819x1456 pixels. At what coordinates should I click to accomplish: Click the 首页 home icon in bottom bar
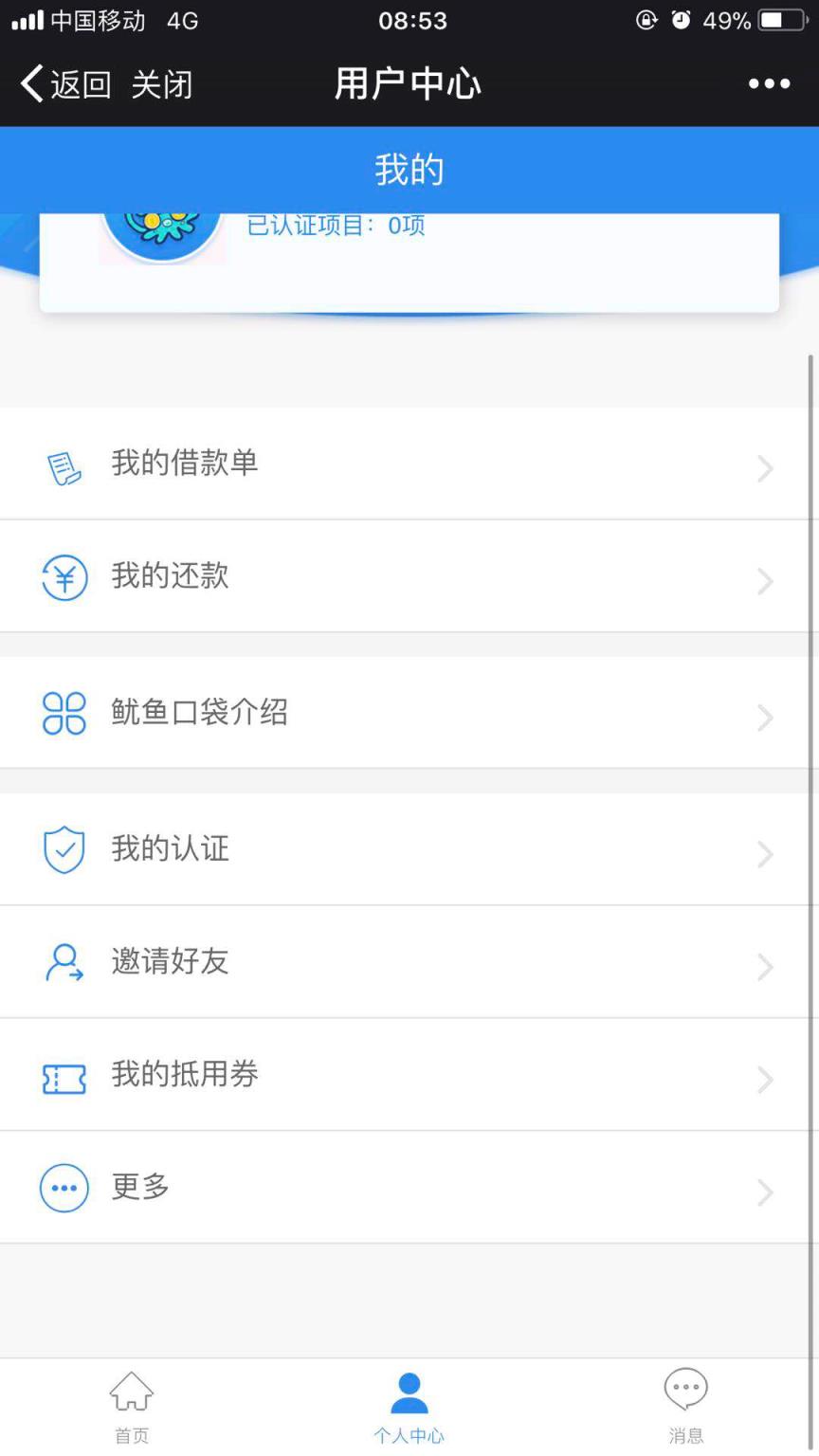tap(131, 1392)
